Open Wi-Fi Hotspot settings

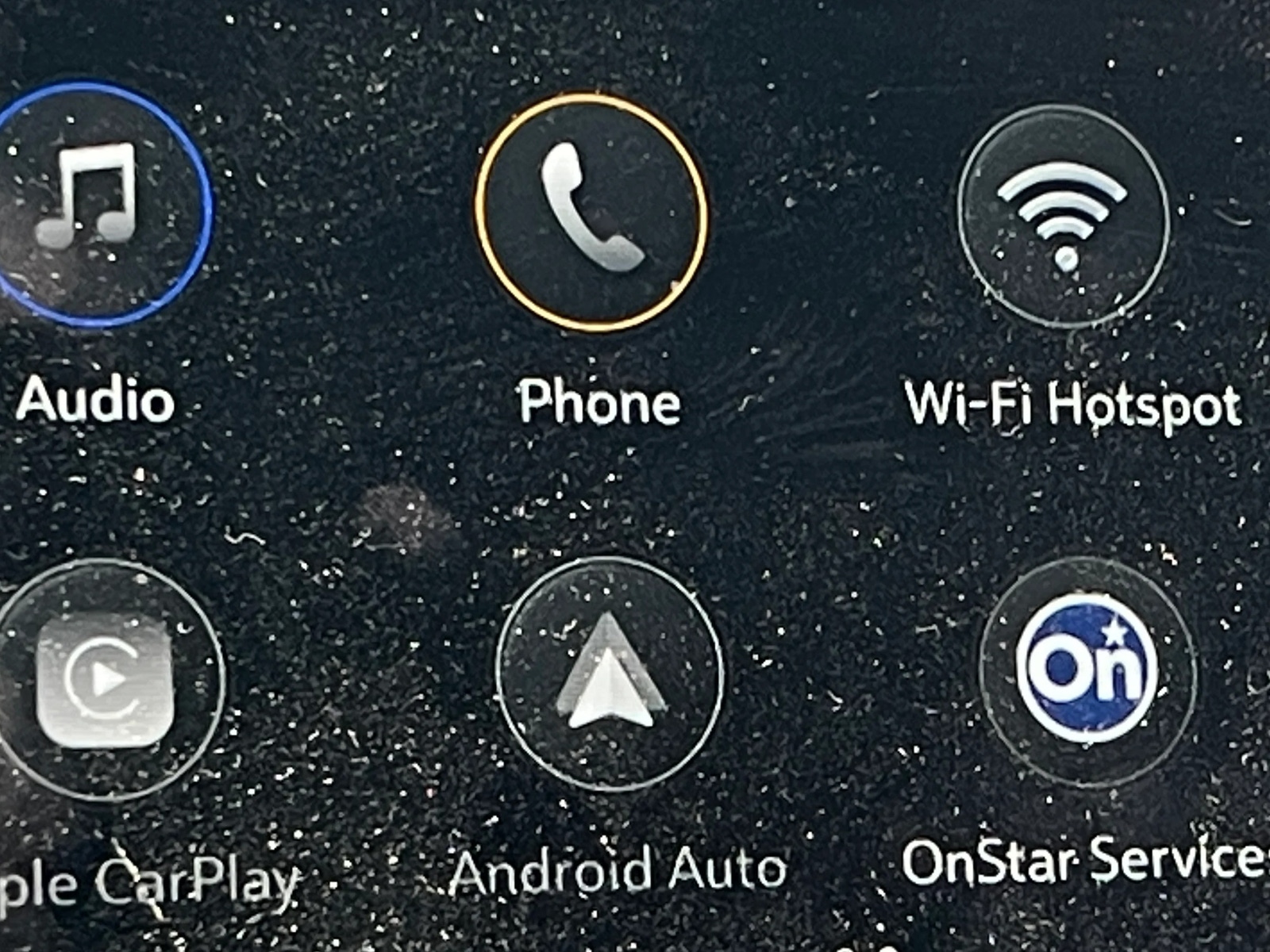(1064, 216)
